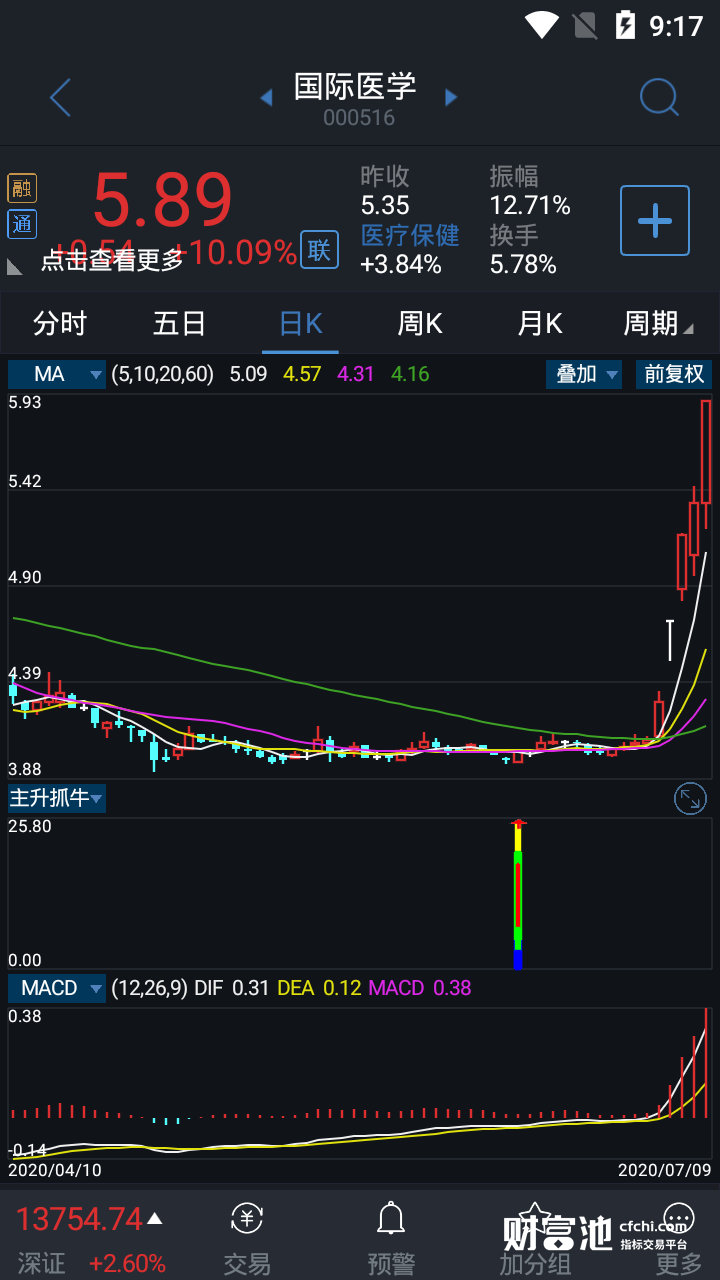Open the 叠加 overlay dropdown
This screenshot has height=1280, width=720.
[x=585, y=374]
